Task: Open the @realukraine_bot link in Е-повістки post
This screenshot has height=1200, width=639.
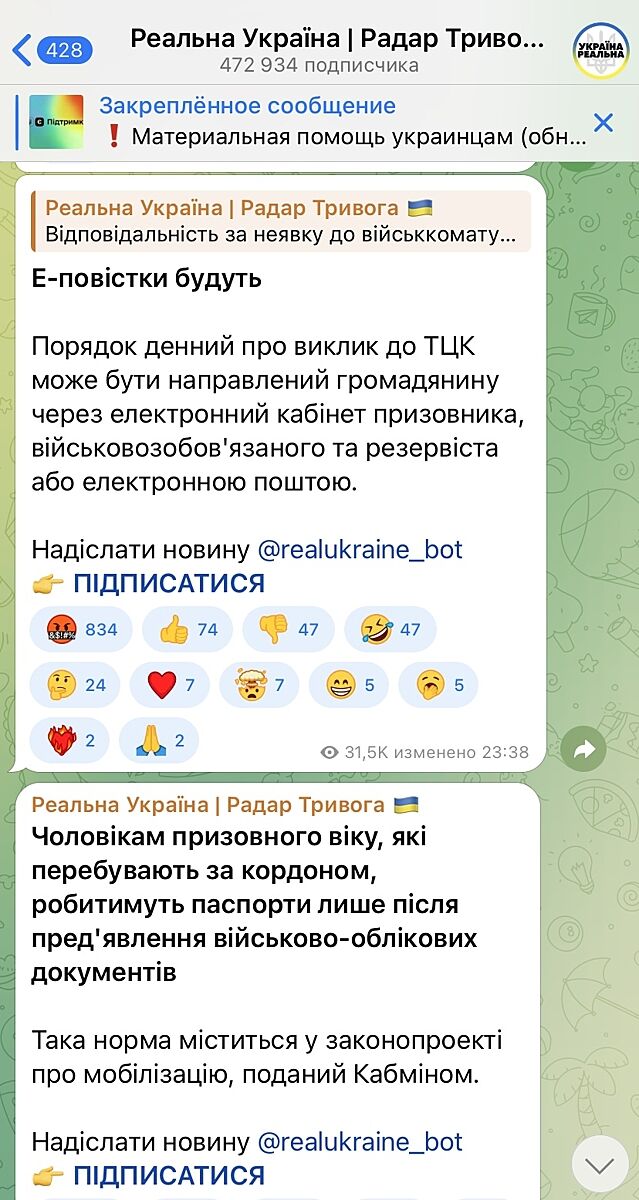Action: 360,550
